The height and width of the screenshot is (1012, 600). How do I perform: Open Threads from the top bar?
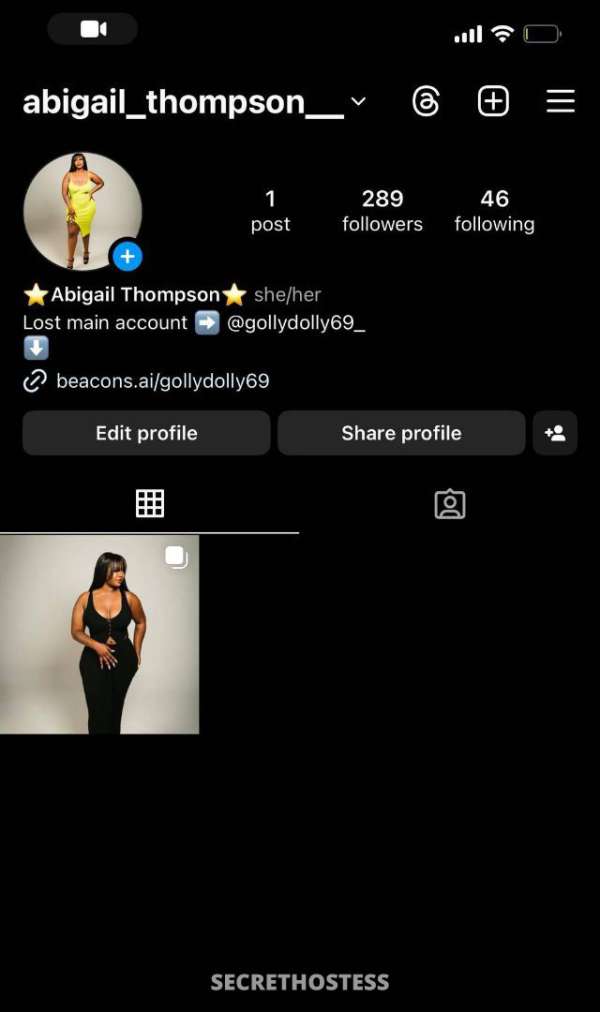(426, 101)
